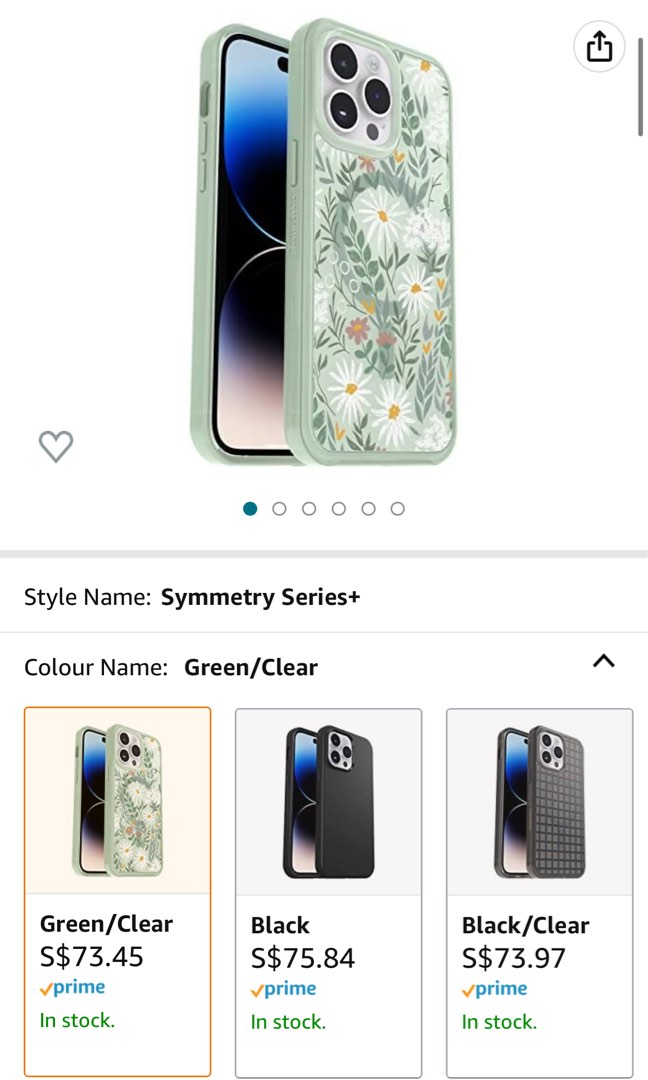This screenshot has height=1080, width=648.
Task: Add the case to wish list heart
Action: (56, 446)
